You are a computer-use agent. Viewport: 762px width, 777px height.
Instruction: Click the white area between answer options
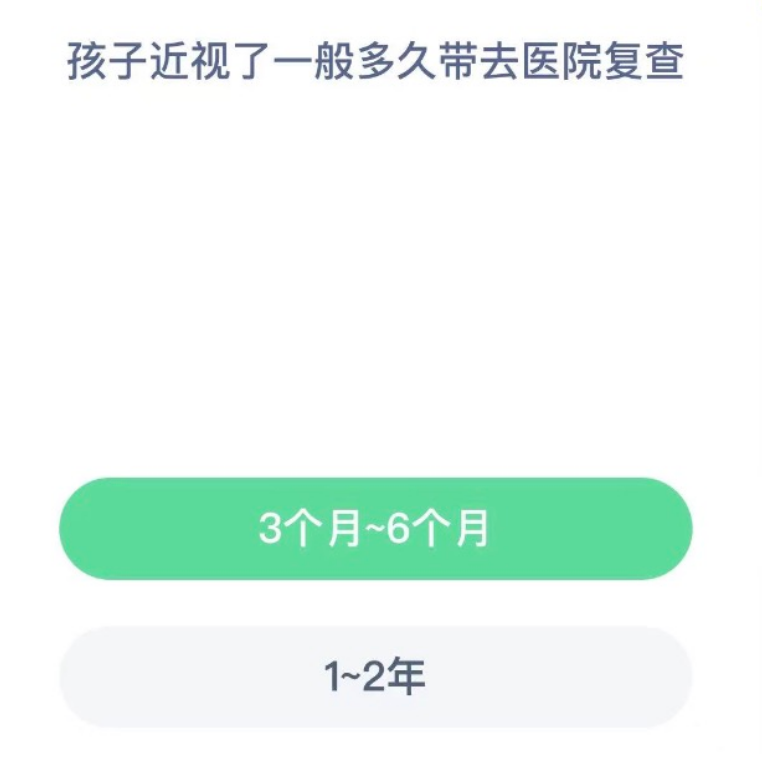(x=380, y=605)
